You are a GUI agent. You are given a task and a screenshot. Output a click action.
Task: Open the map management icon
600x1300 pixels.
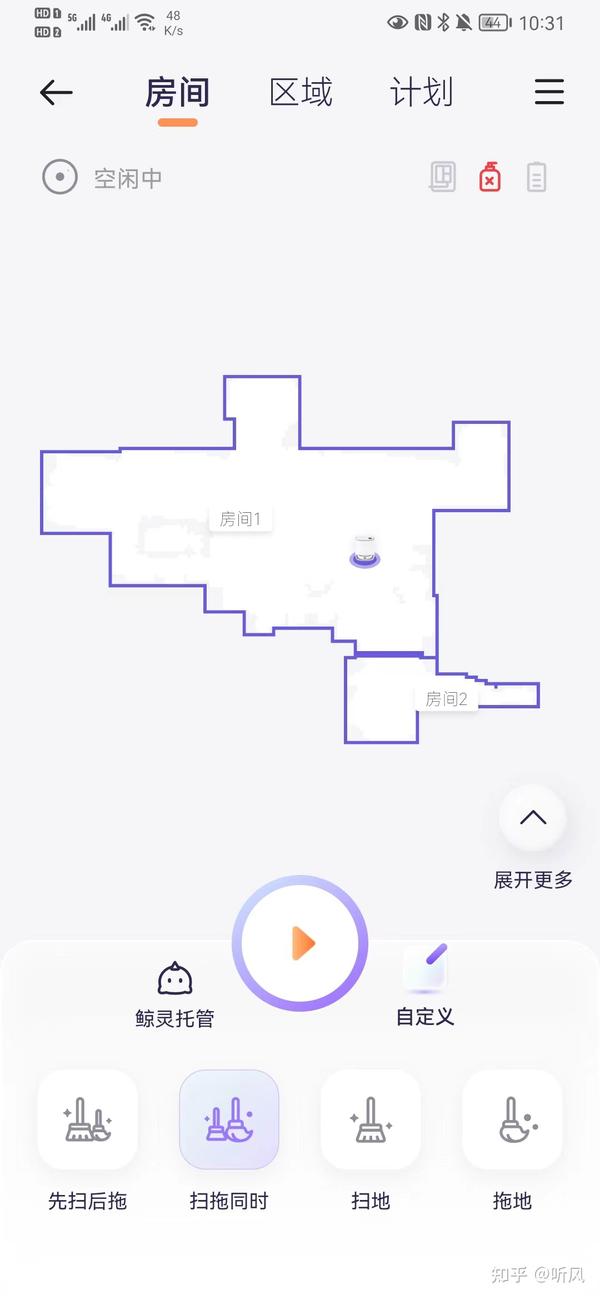443,178
